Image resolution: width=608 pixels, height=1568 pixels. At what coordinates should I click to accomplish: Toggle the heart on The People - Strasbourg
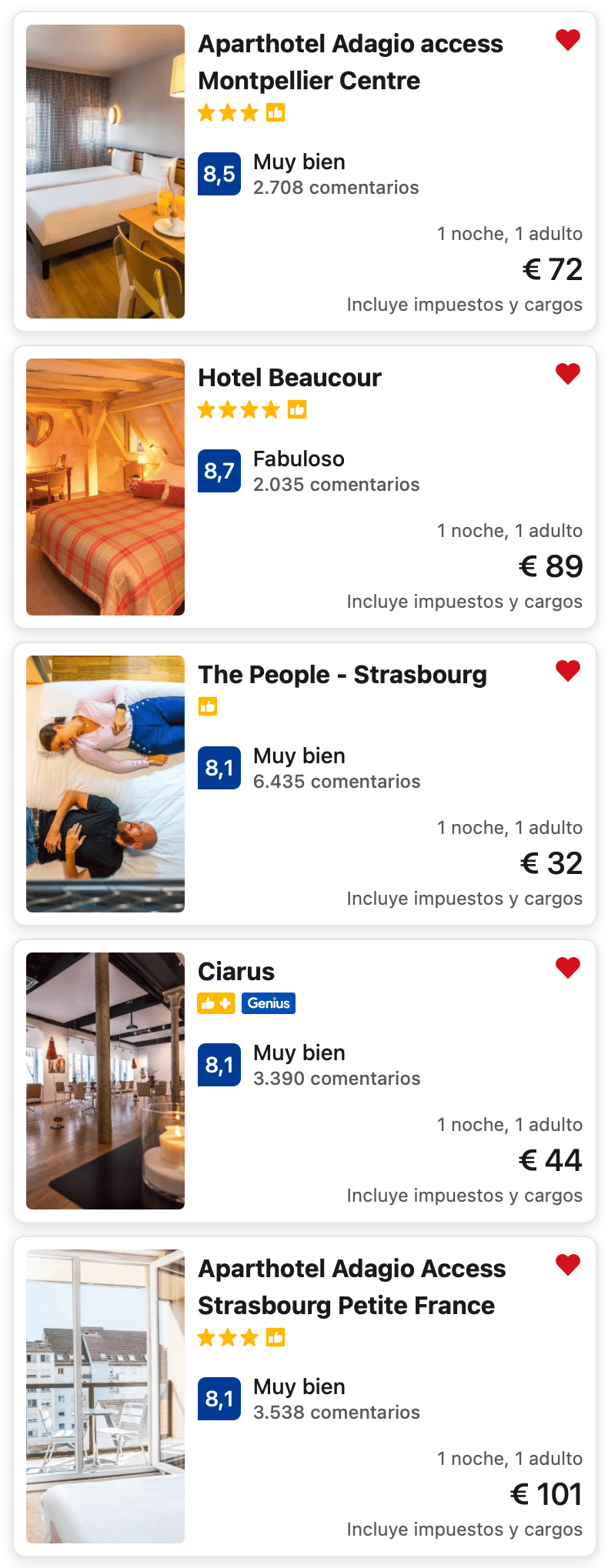[x=568, y=670]
